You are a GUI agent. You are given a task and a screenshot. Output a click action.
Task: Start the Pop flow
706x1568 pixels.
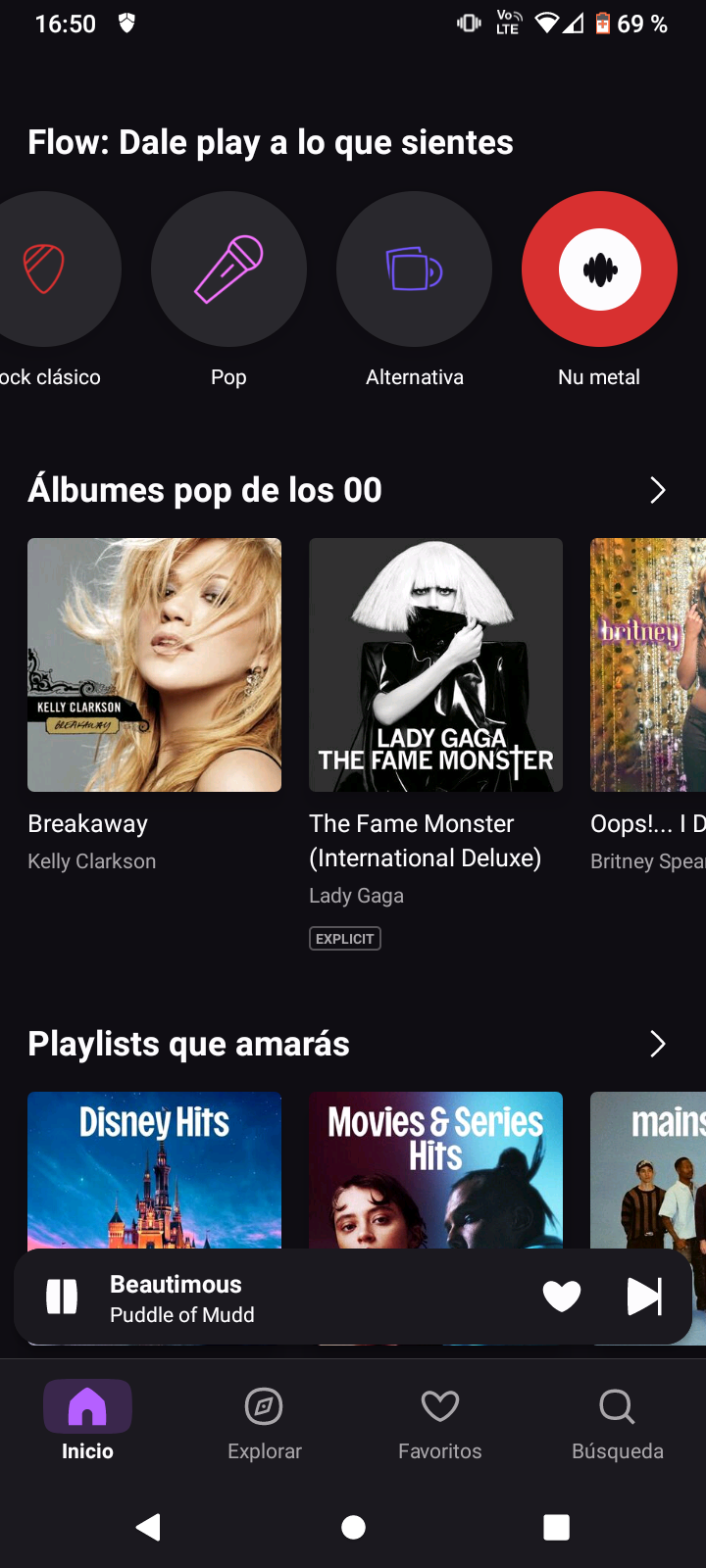[228, 269]
